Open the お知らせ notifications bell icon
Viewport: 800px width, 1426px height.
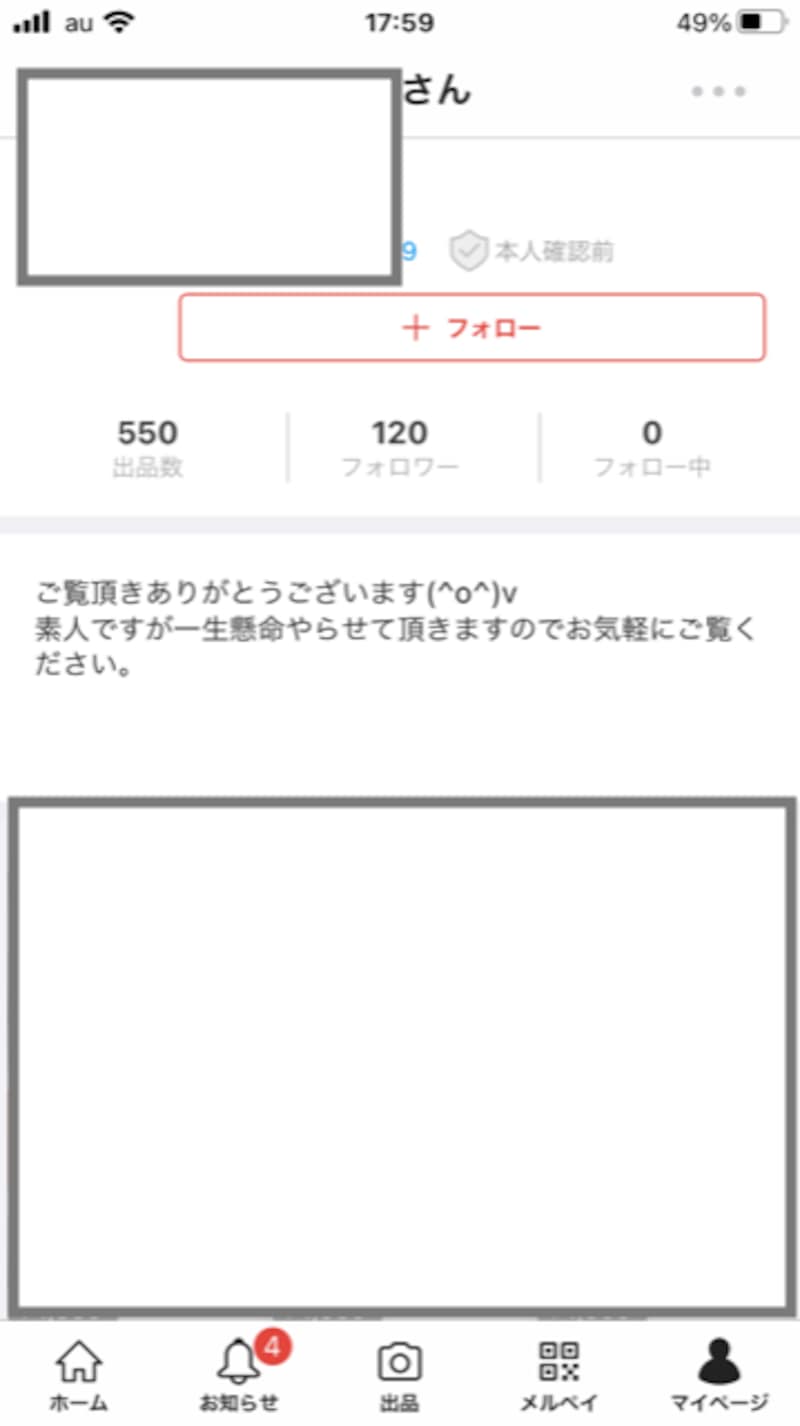(x=237, y=1360)
